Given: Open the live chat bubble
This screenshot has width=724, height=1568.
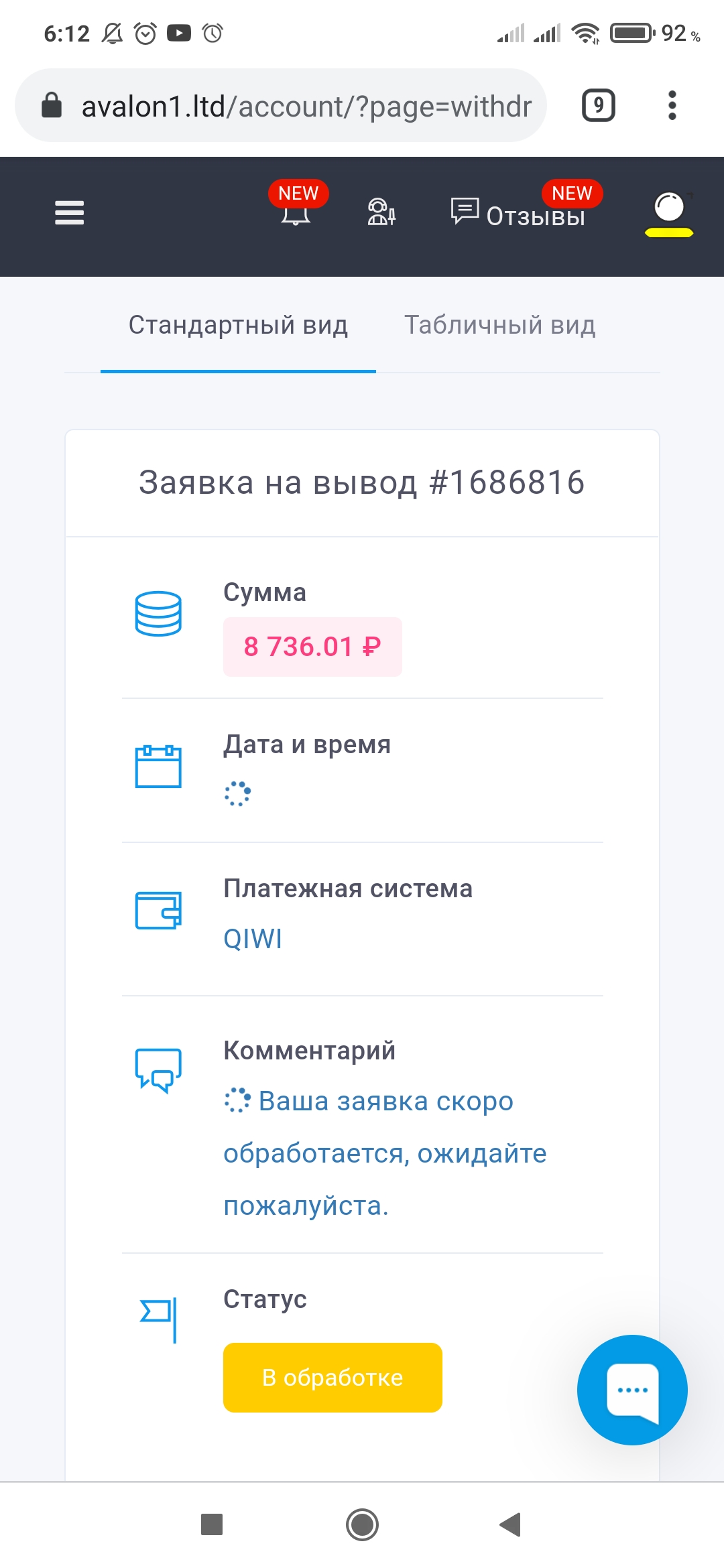Looking at the screenshot, I should (x=632, y=1390).
